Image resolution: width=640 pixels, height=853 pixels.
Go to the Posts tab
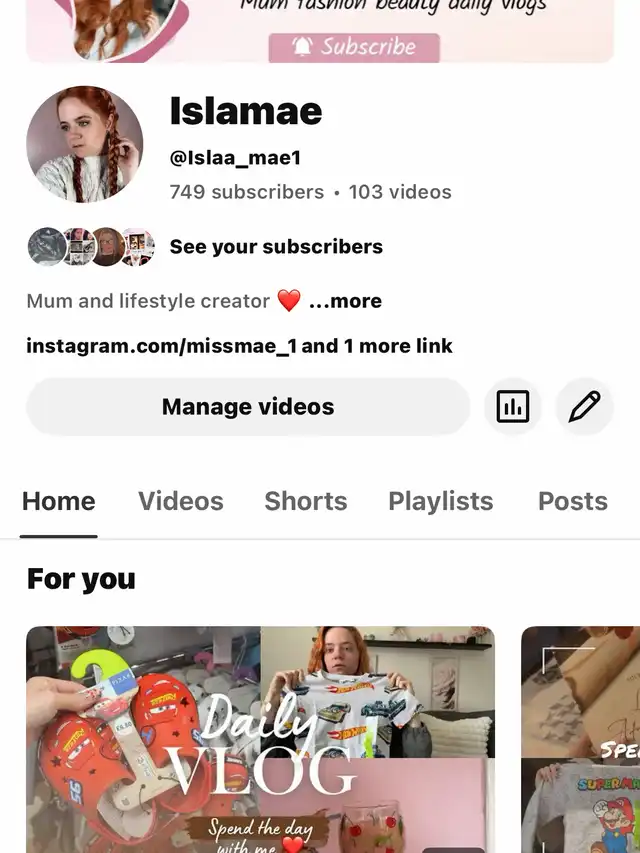coord(572,501)
